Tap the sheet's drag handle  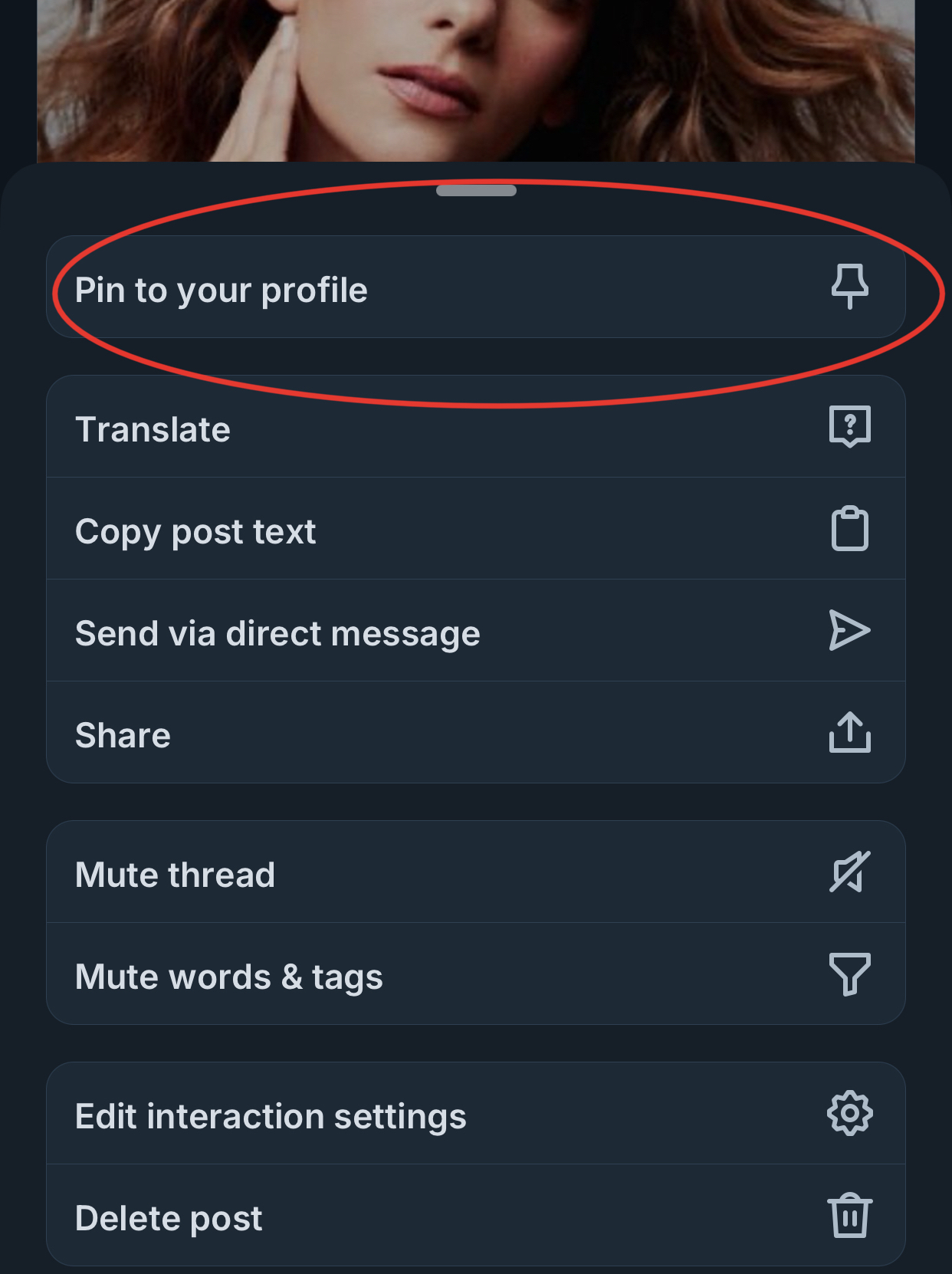(x=476, y=190)
